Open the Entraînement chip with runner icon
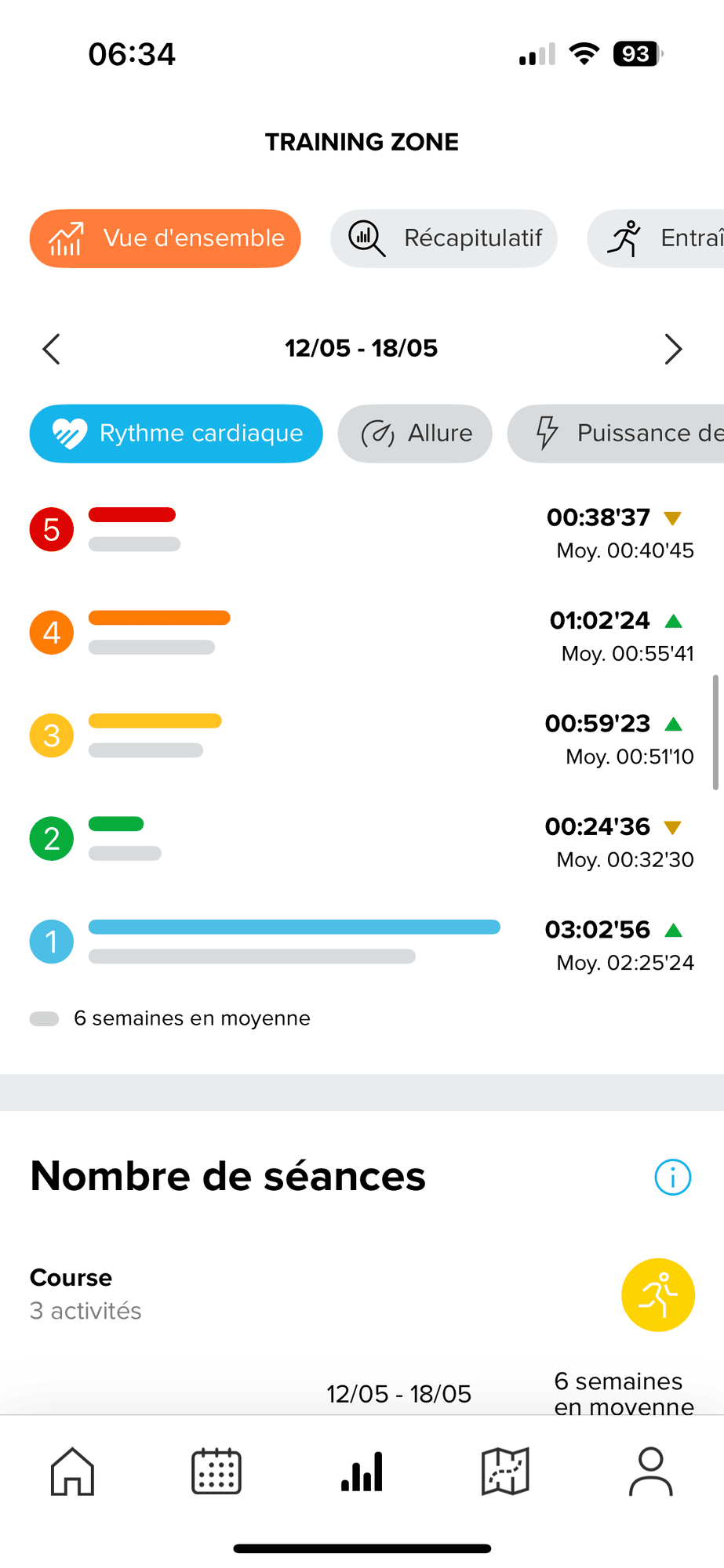The height and width of the screenshot is (1568, 724). pyautogui.click(x=656, y=238)
